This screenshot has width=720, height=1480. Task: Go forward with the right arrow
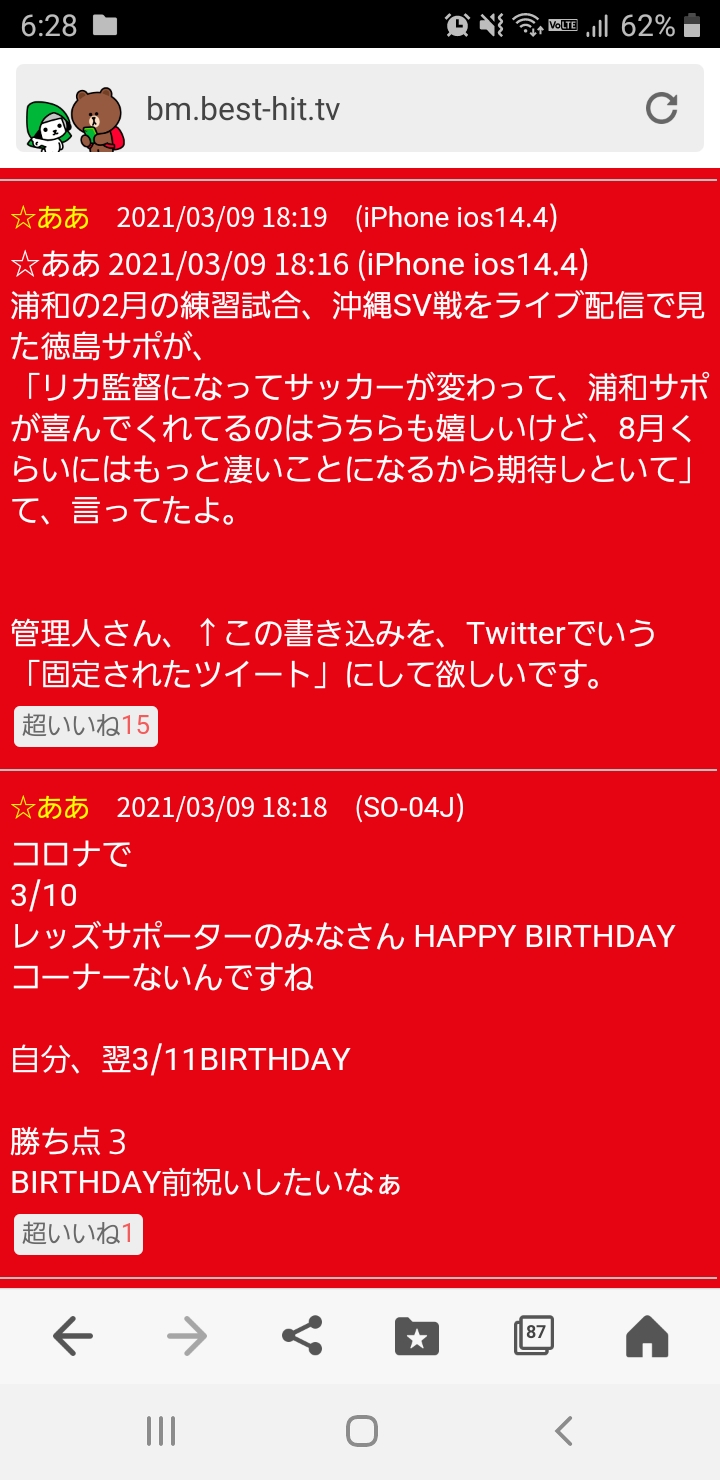point(187,1335)
